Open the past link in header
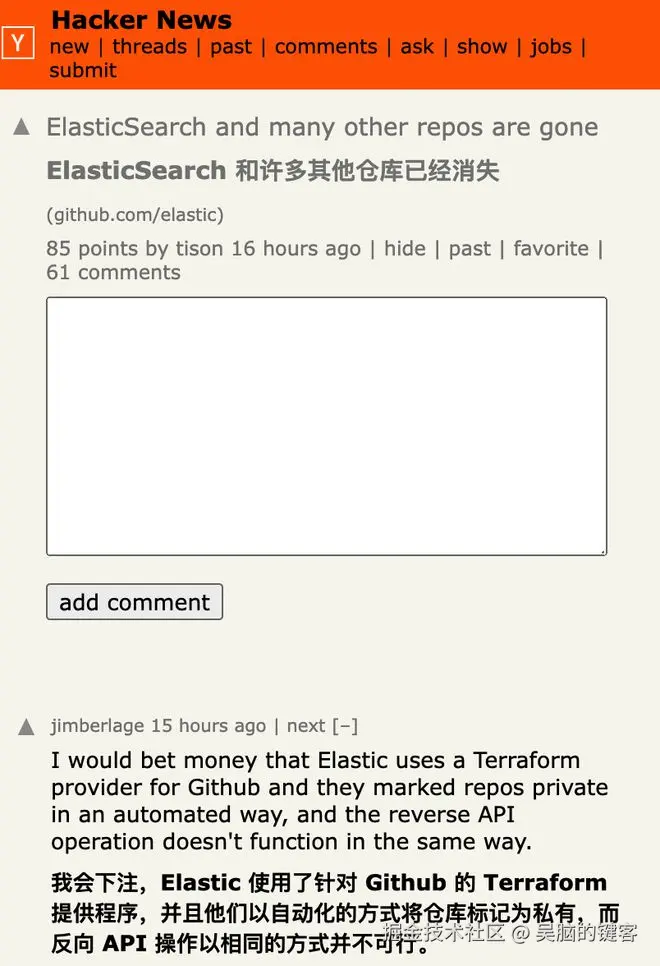Viewport: 660px width, 966px height. [231, 47]
